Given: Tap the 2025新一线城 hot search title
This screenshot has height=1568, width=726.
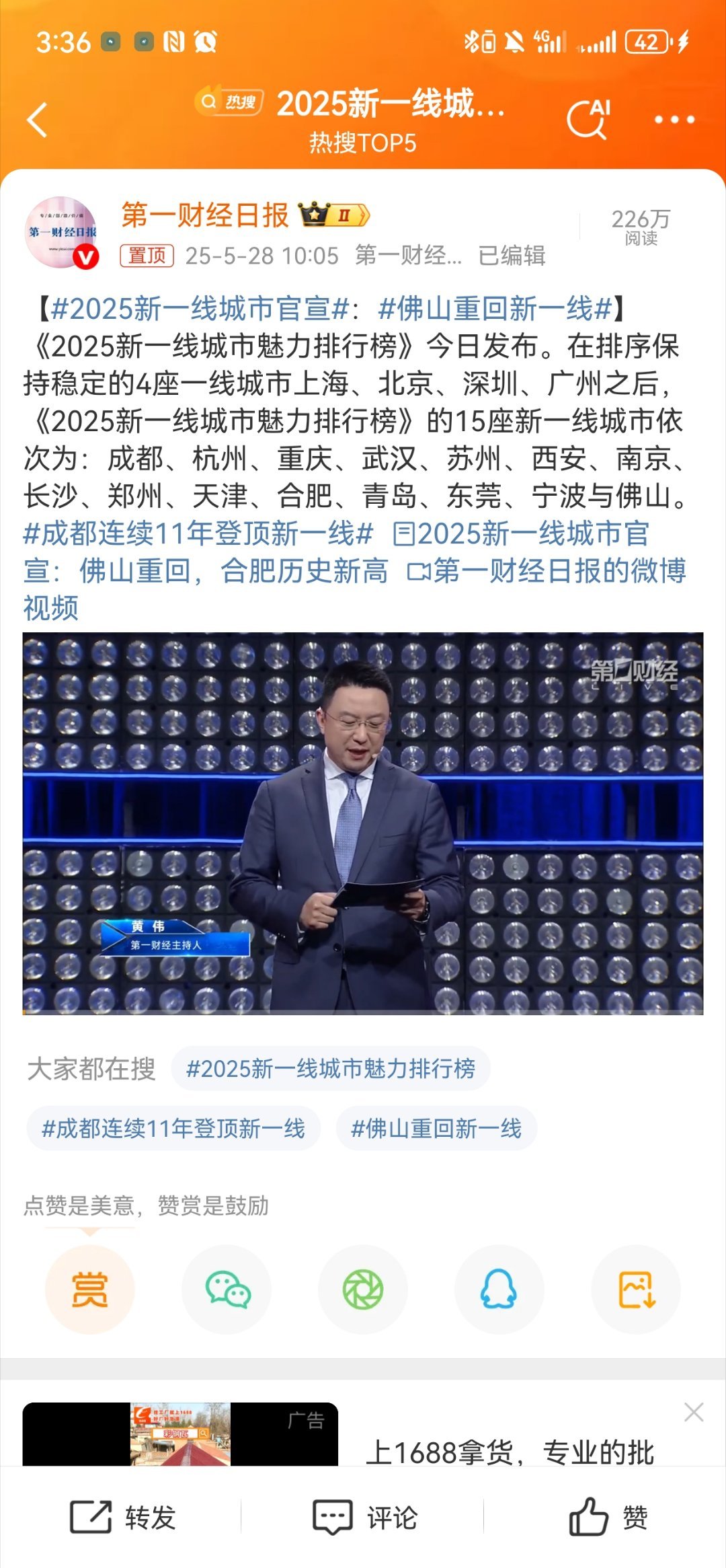Looking at the screenshot, I should [391, 104].
